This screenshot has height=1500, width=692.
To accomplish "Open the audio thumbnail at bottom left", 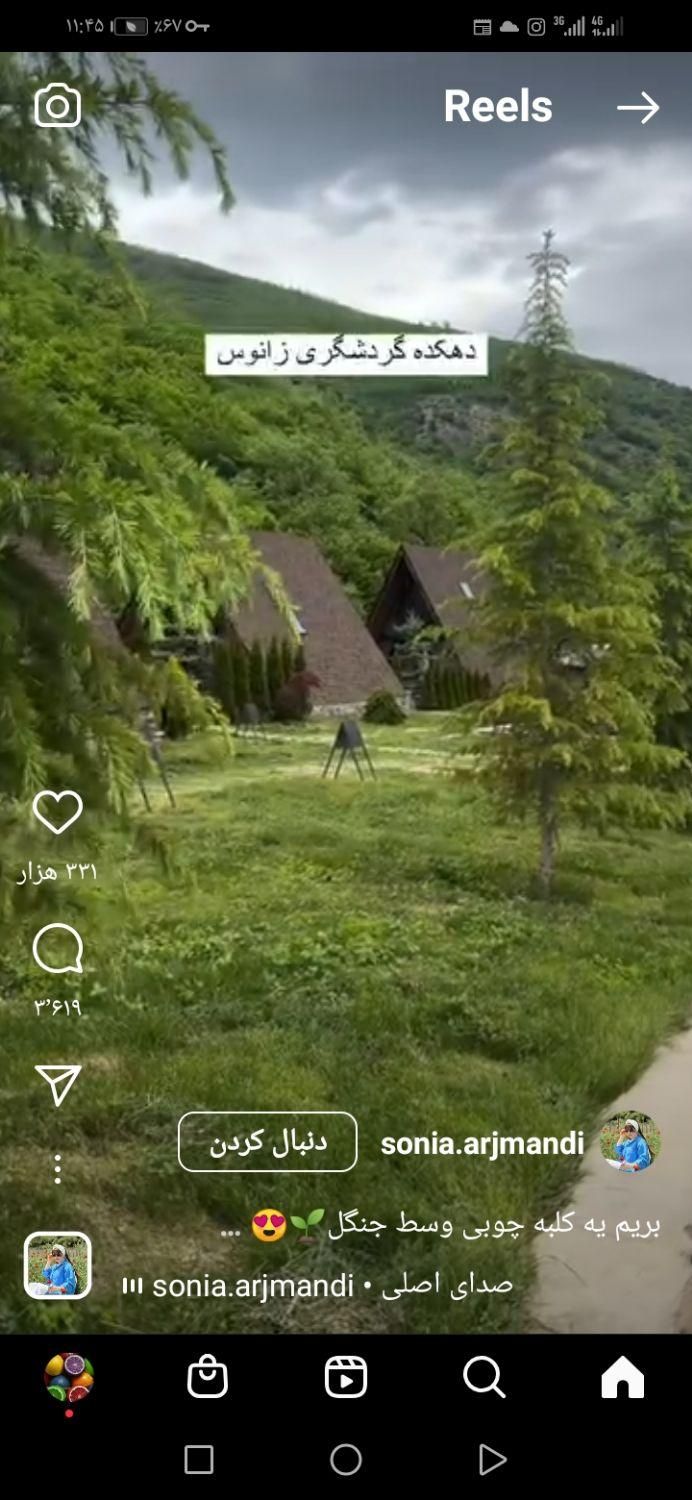I will coord(57,1265).
